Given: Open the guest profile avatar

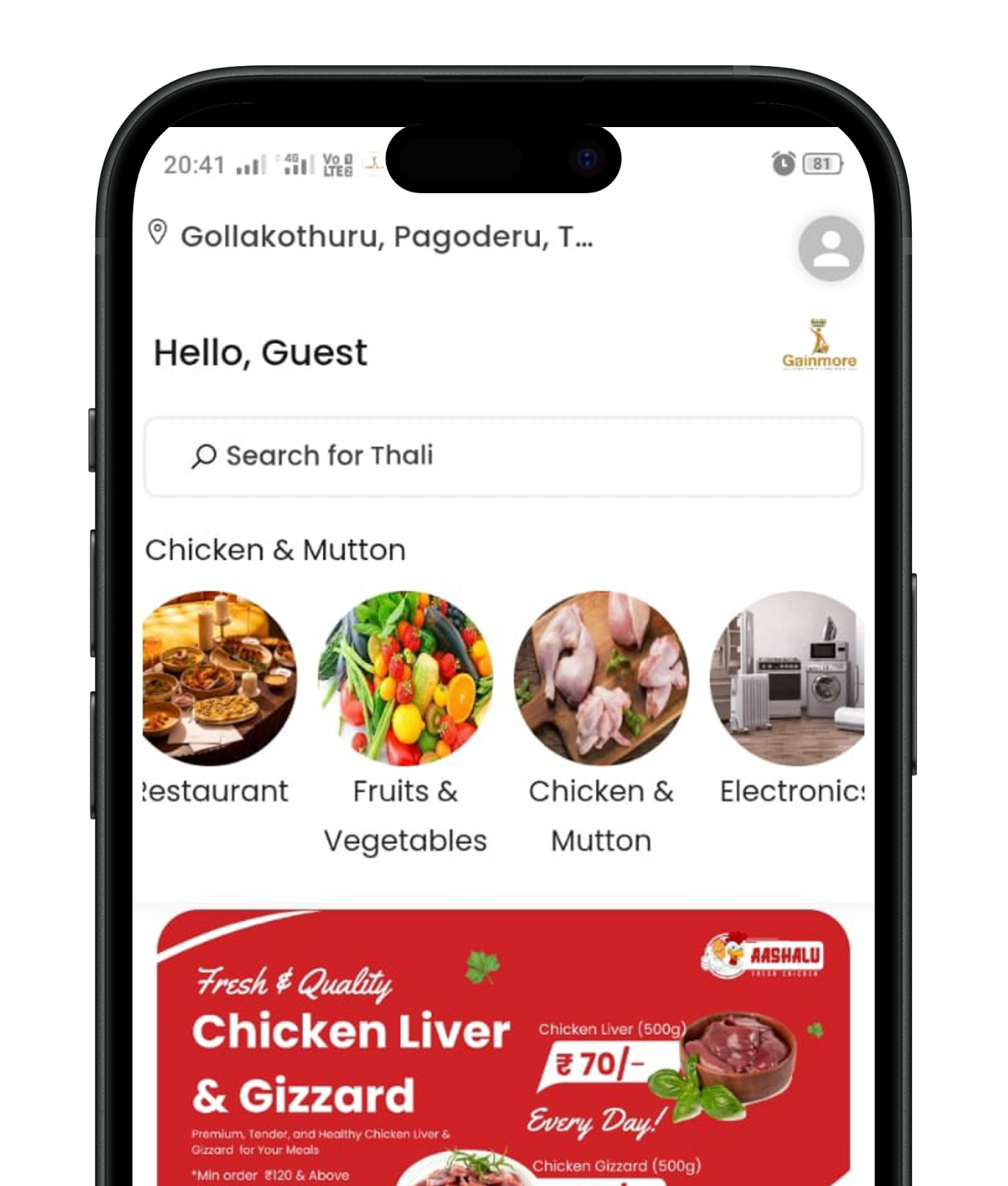Looking at the screenshot, I should pyautogui.click(x=831, y=248).
